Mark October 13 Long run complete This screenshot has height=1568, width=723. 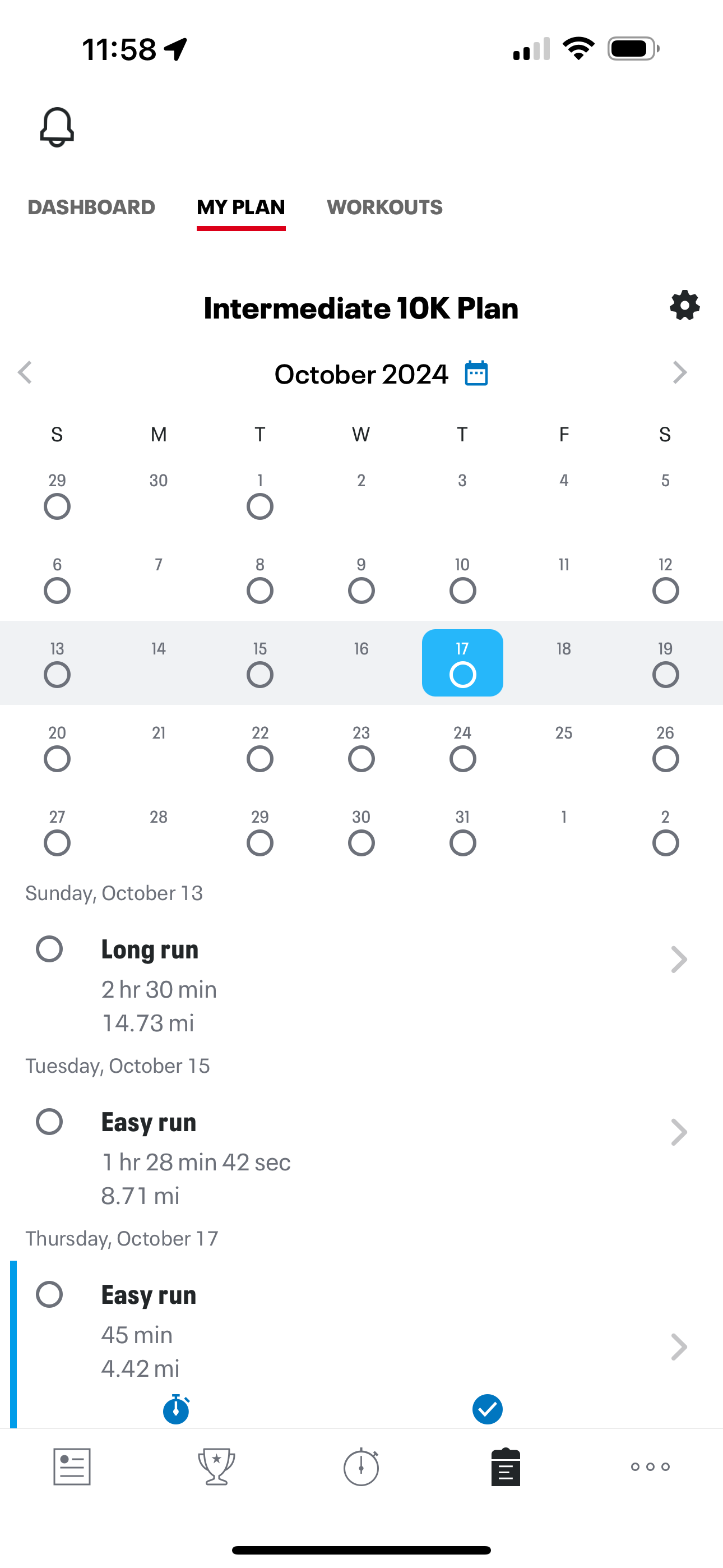click(49, 949)
